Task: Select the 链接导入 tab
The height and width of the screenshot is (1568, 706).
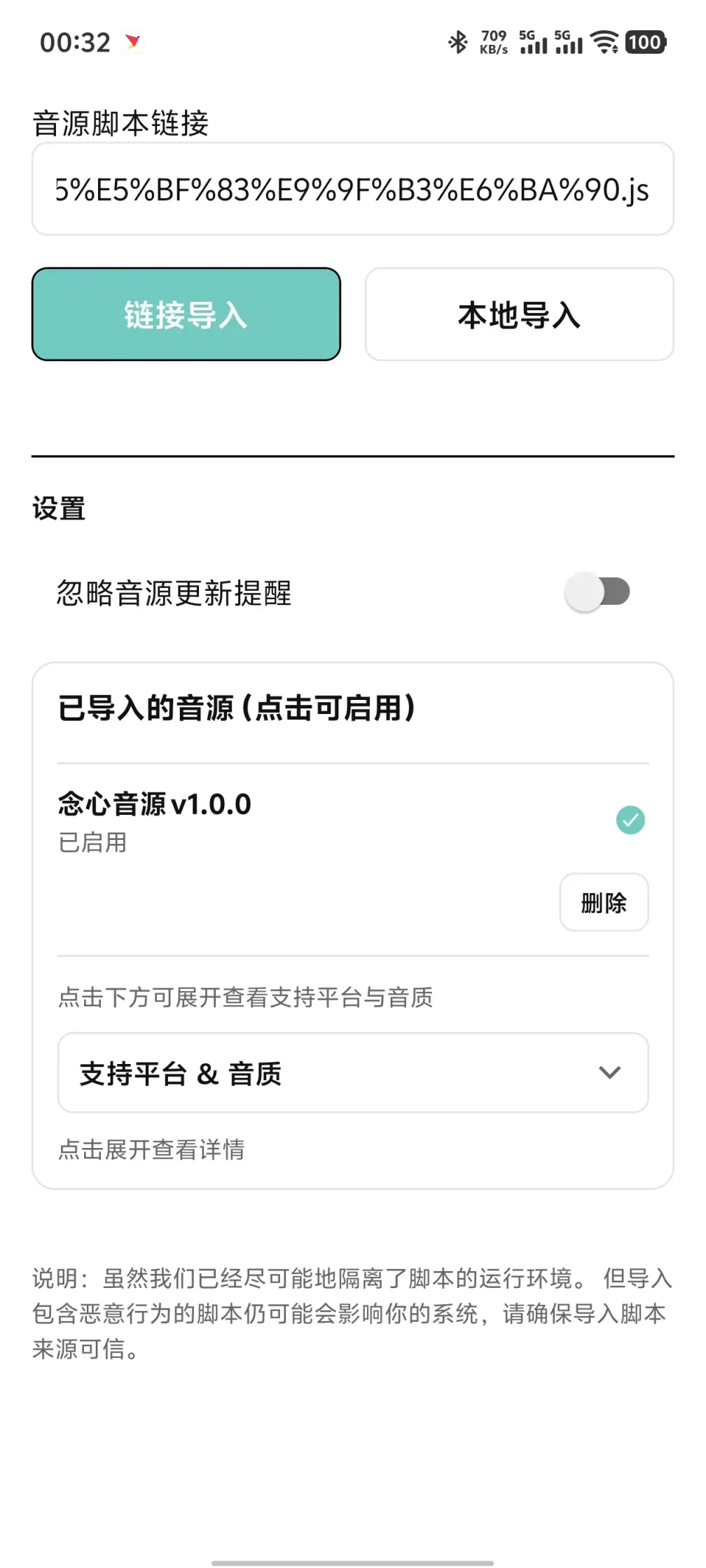Action: [186, 315]
